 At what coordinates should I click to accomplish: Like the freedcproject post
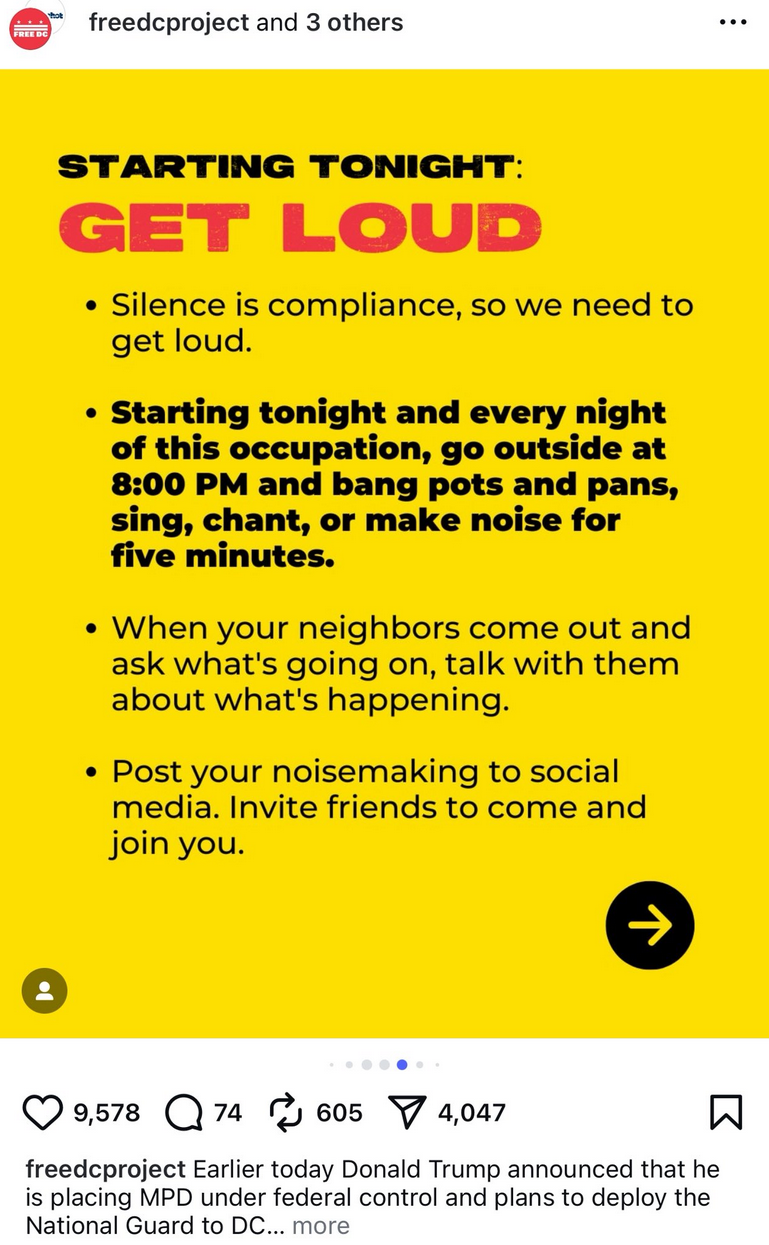[x=42, y=1112]
